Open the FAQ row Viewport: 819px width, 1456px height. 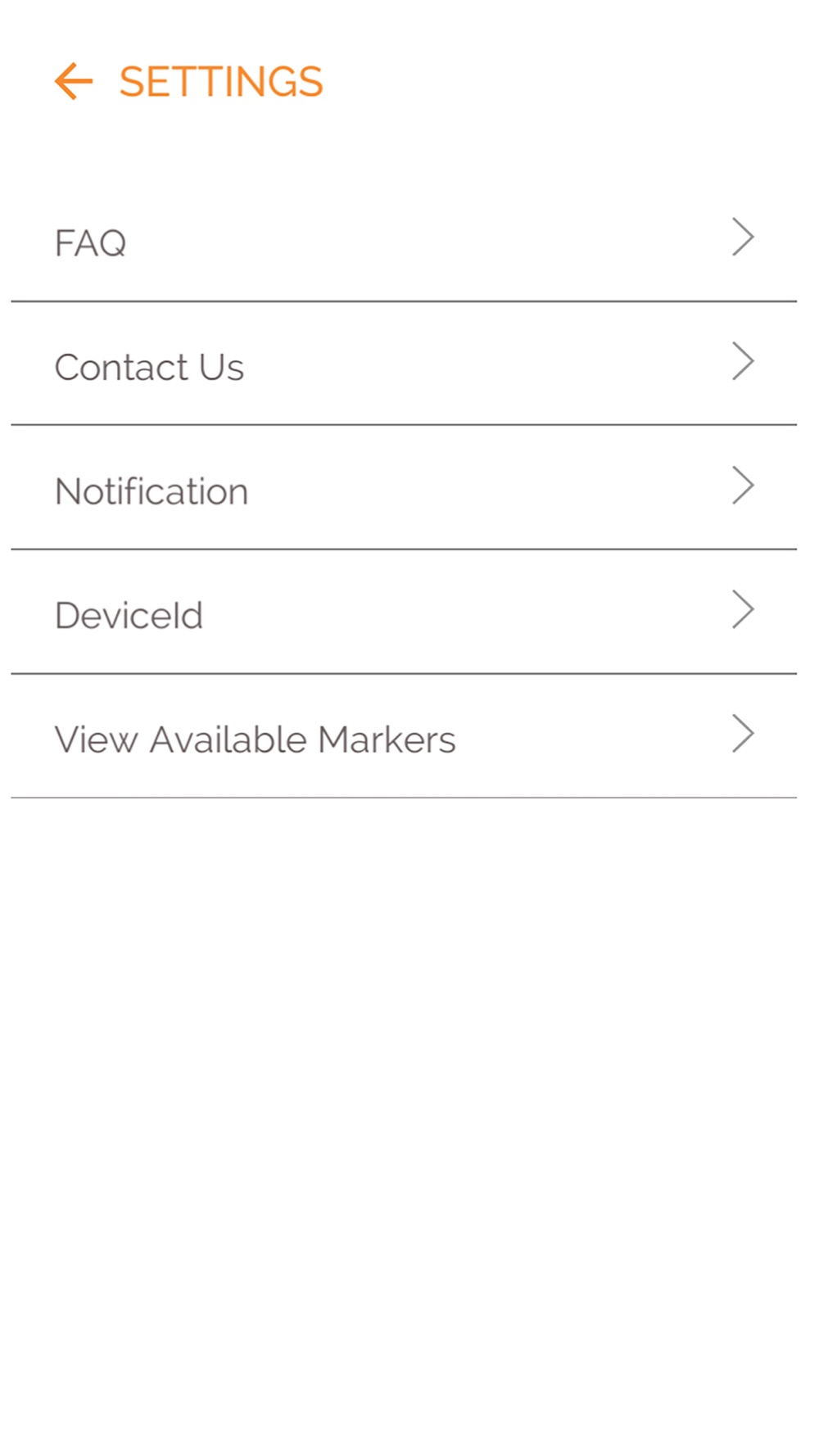pyautogui.click(x=404, y=242)
